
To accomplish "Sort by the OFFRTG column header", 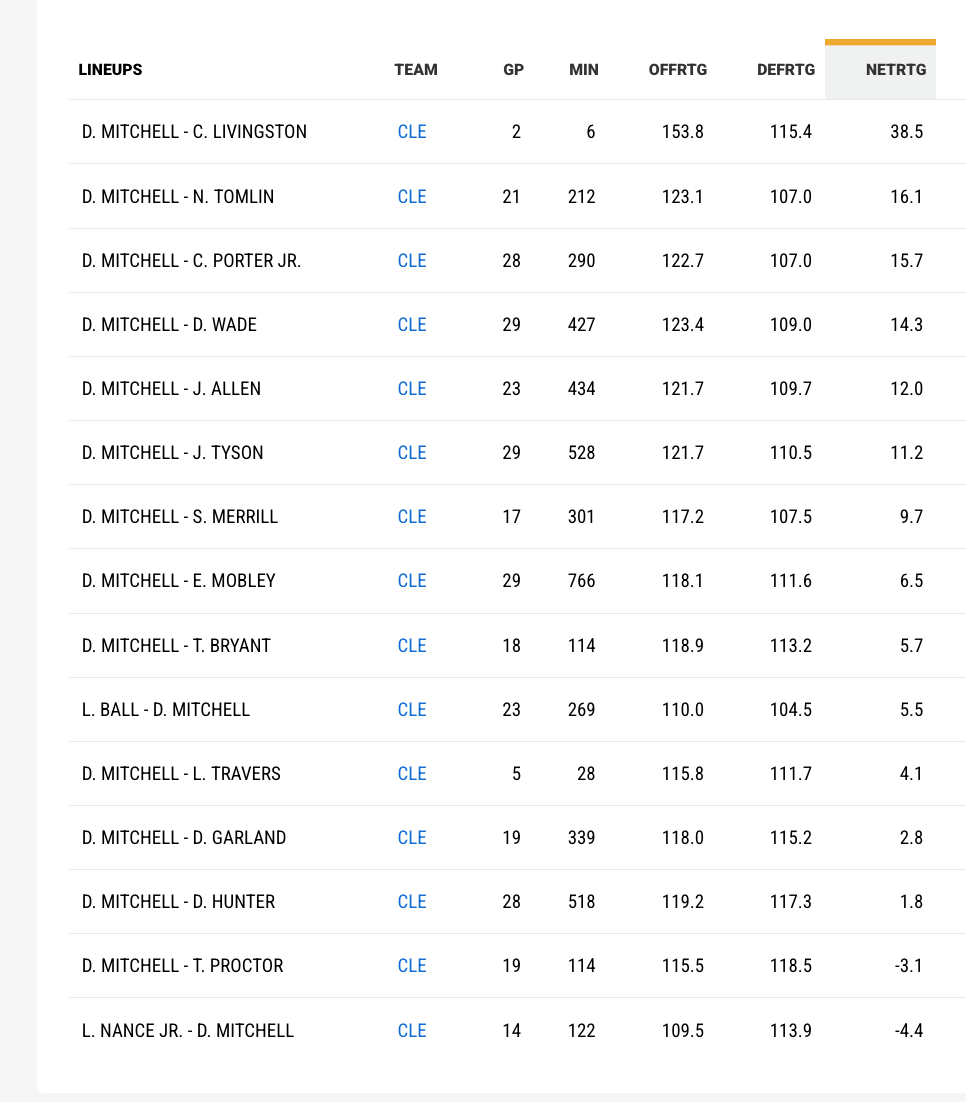I will click(x=677, y=70).
